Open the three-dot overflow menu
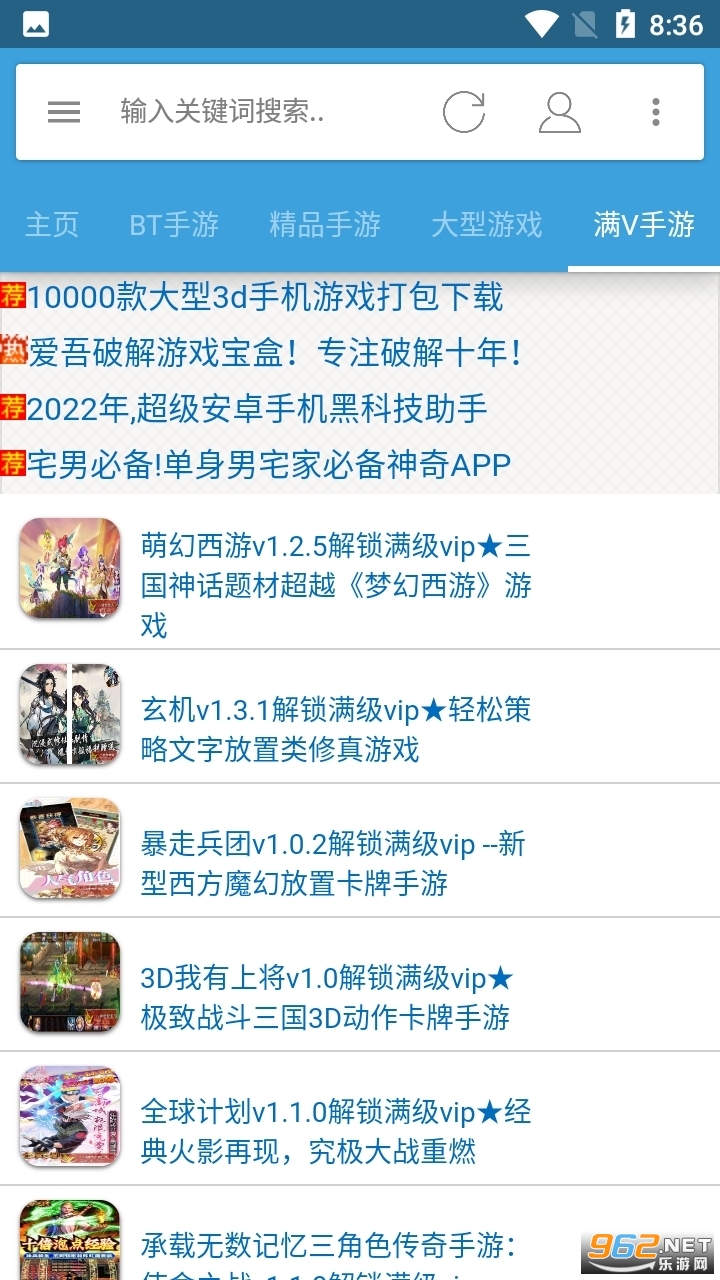Screen dimensions: 720x1280 coord(656,112)
